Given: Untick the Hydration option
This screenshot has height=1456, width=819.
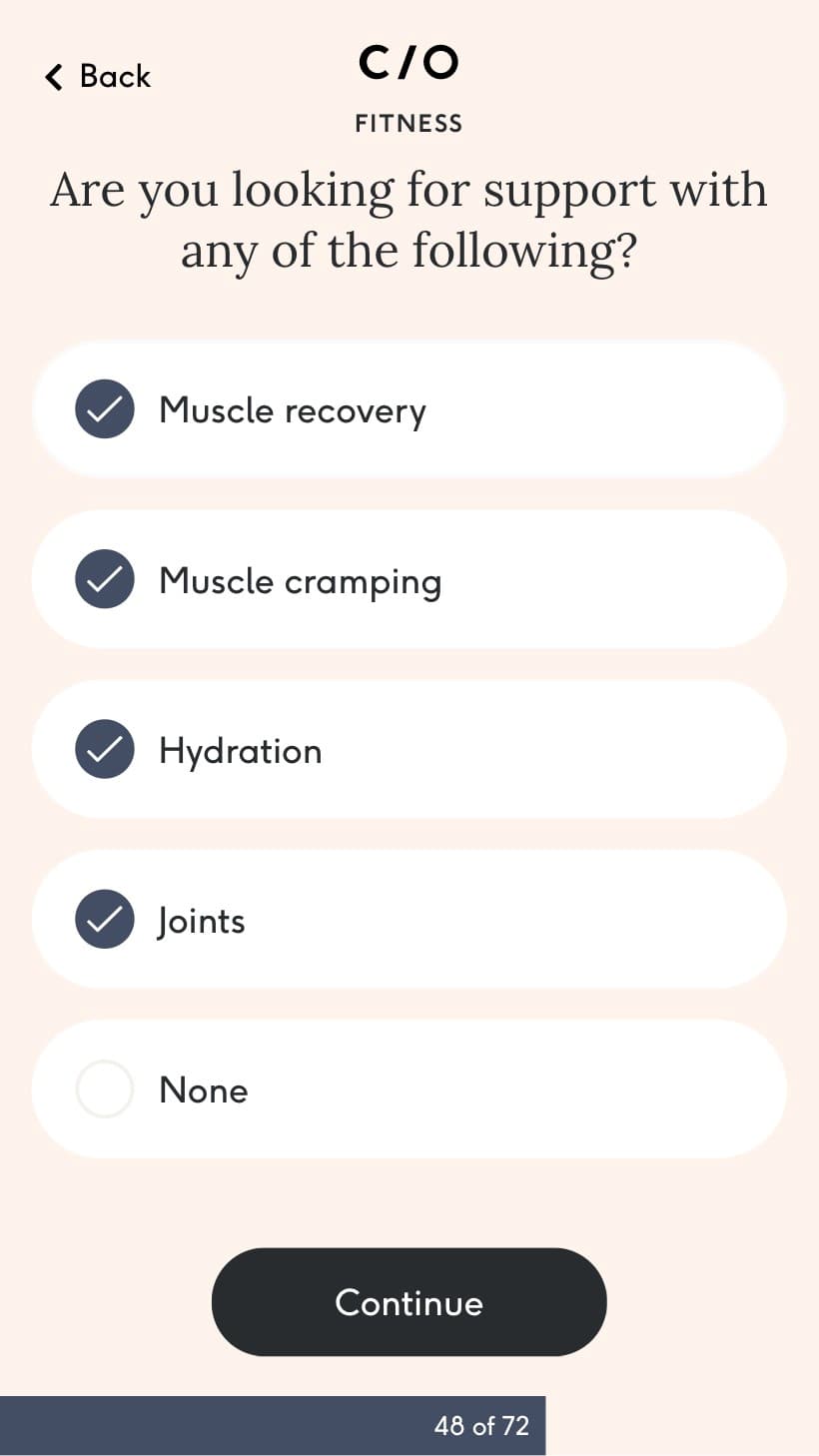Looking at the screenshot, I should tap(409, 749).
